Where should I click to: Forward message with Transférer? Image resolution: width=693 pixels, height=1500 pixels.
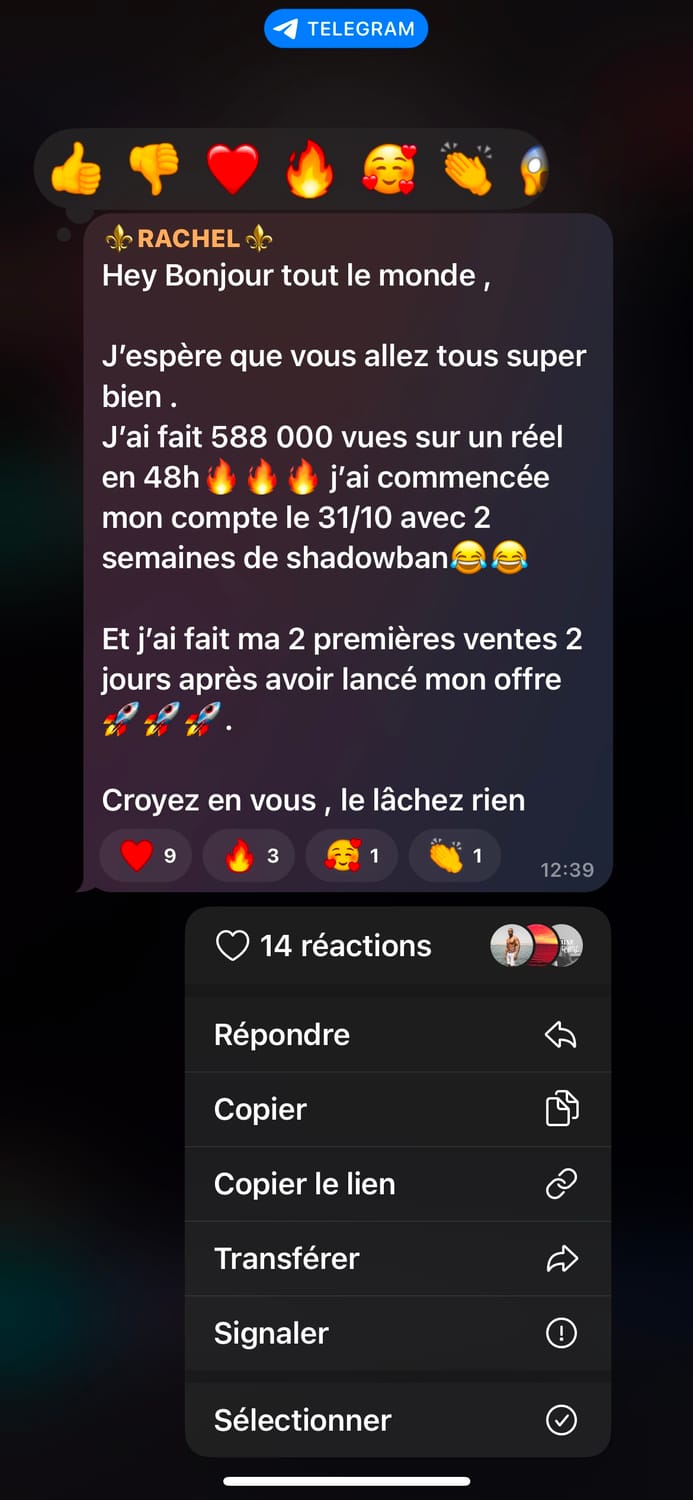click(x=397, y=1258)
